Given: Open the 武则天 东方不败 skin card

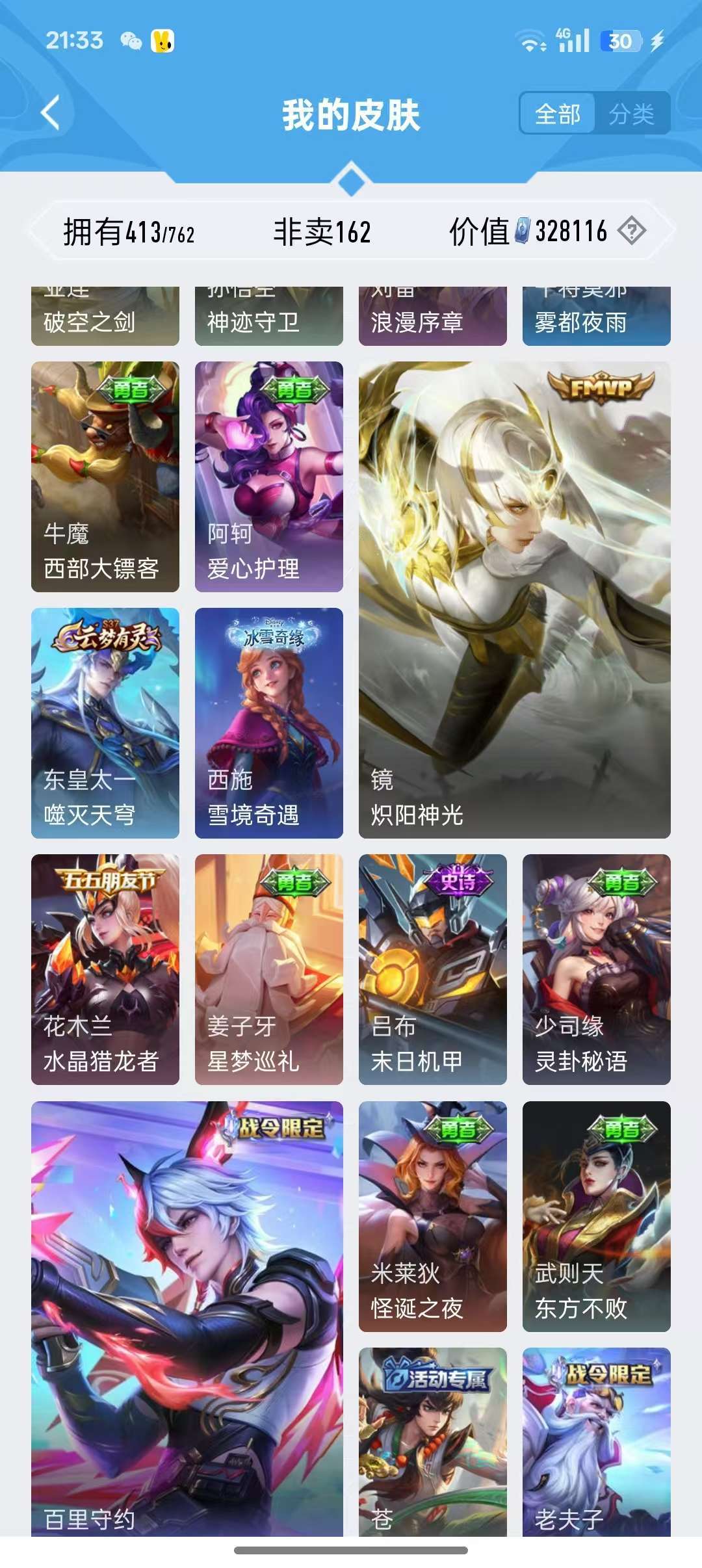Looking at the screenshot, I should (x=597, y=1216).
